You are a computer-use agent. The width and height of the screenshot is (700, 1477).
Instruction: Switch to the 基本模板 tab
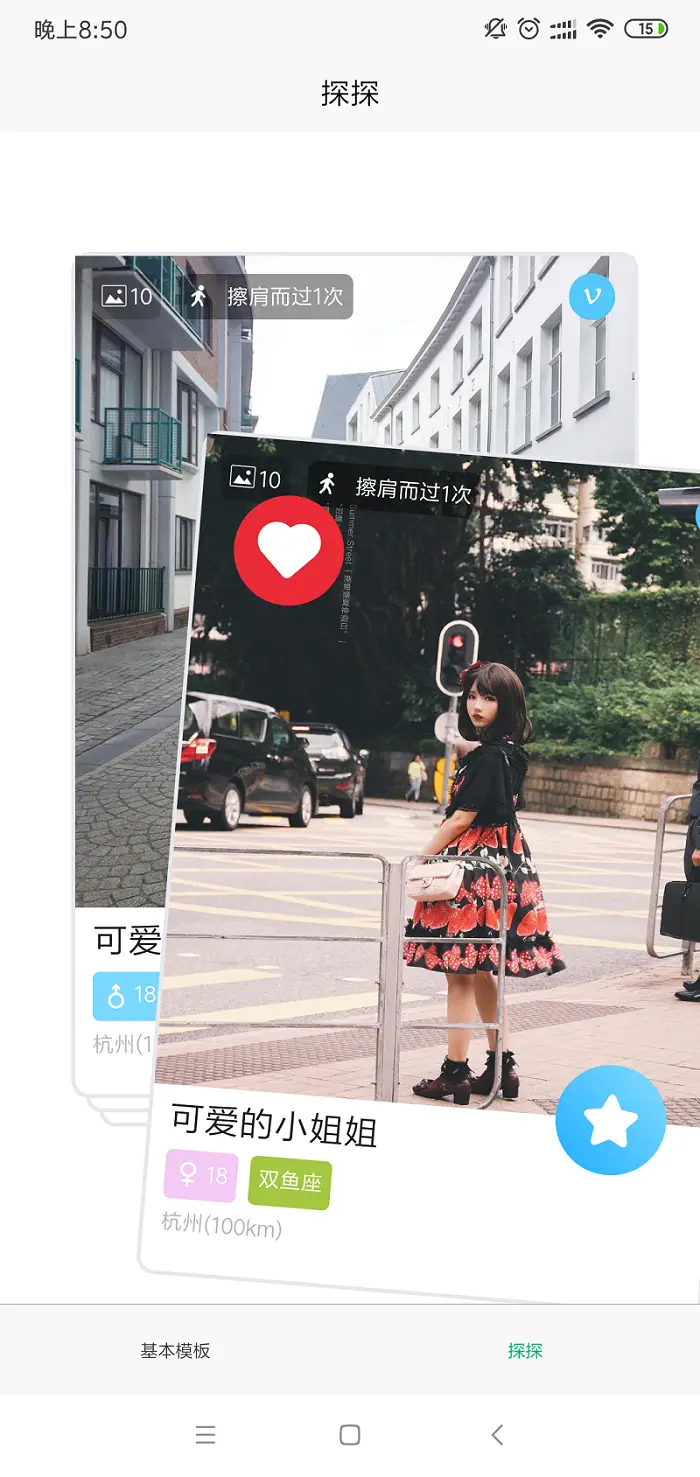(x=175, y=1350)
